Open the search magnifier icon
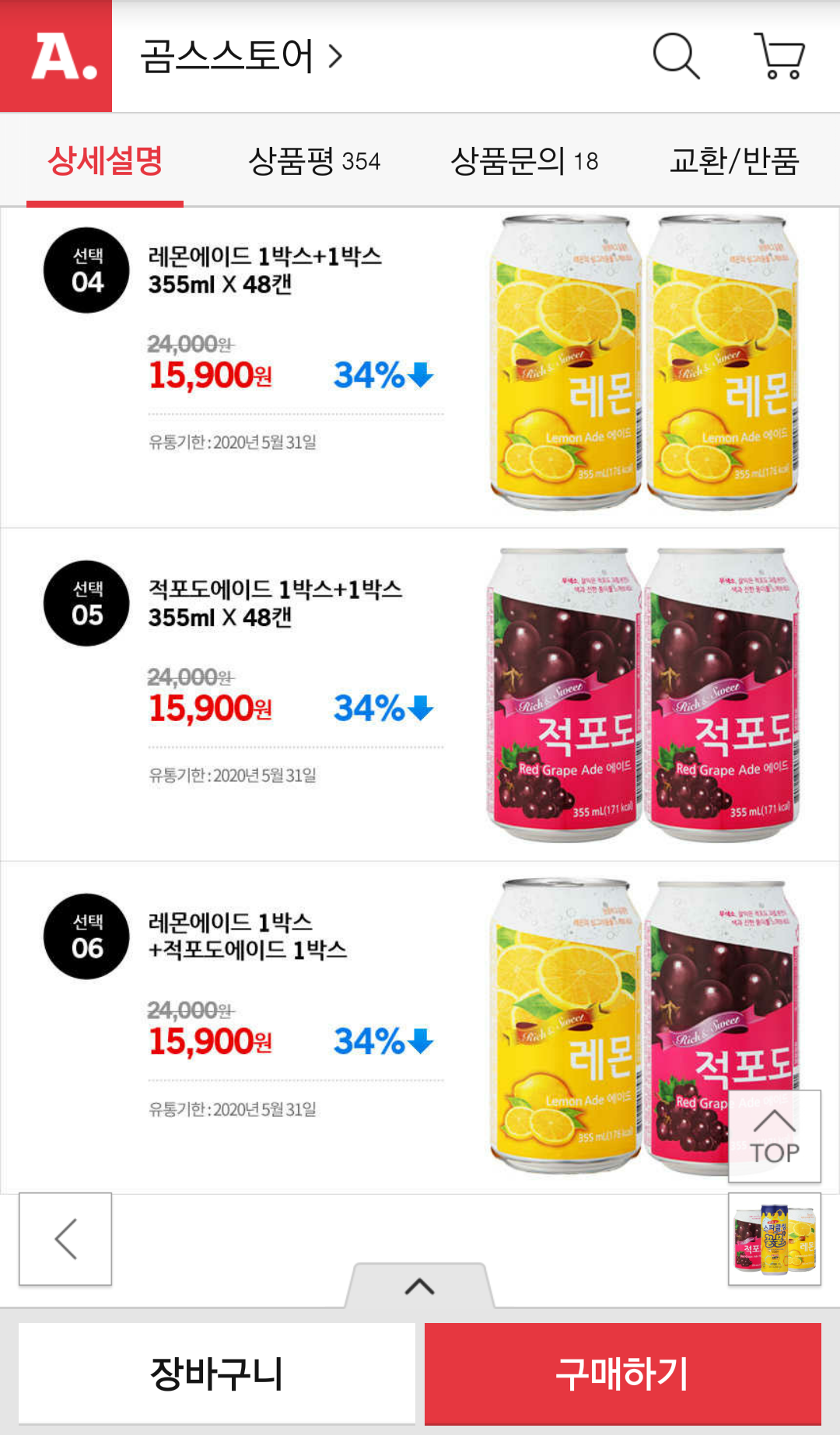The width and height of the screenshot is (840, 1435). click(676, 56)
